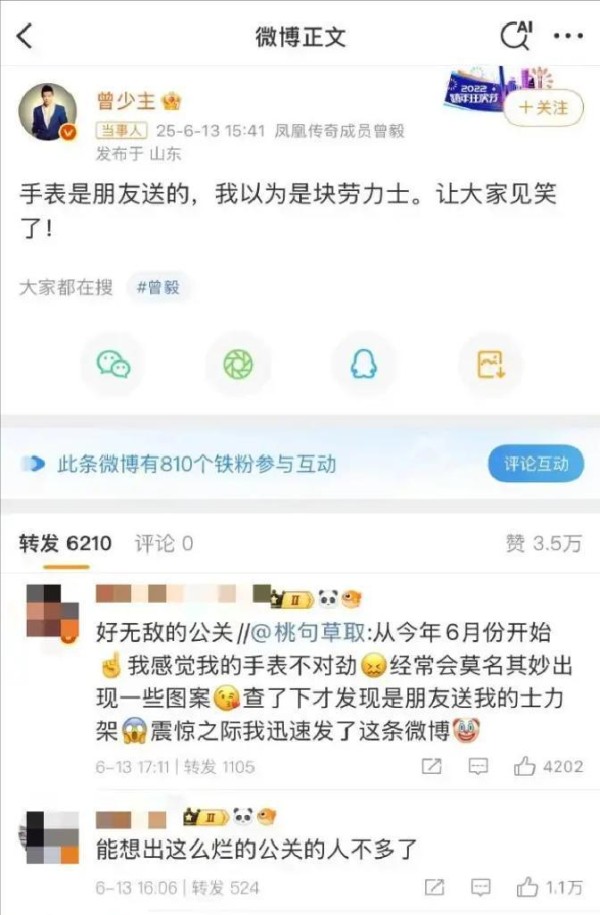
Task: Share the post to WeChat
Action: click(x=113, y=364)
